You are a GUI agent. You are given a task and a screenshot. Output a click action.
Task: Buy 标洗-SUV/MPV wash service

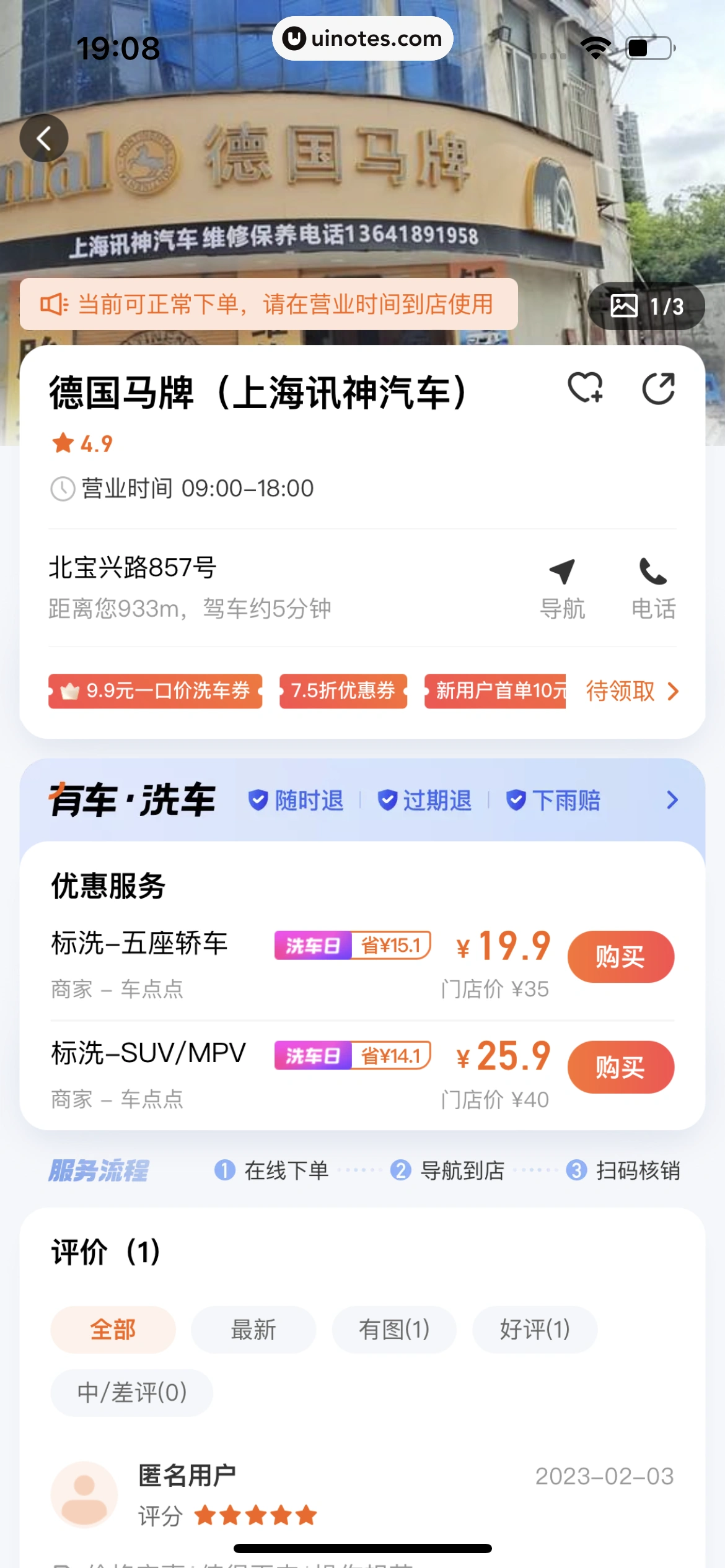point(620,1066)
